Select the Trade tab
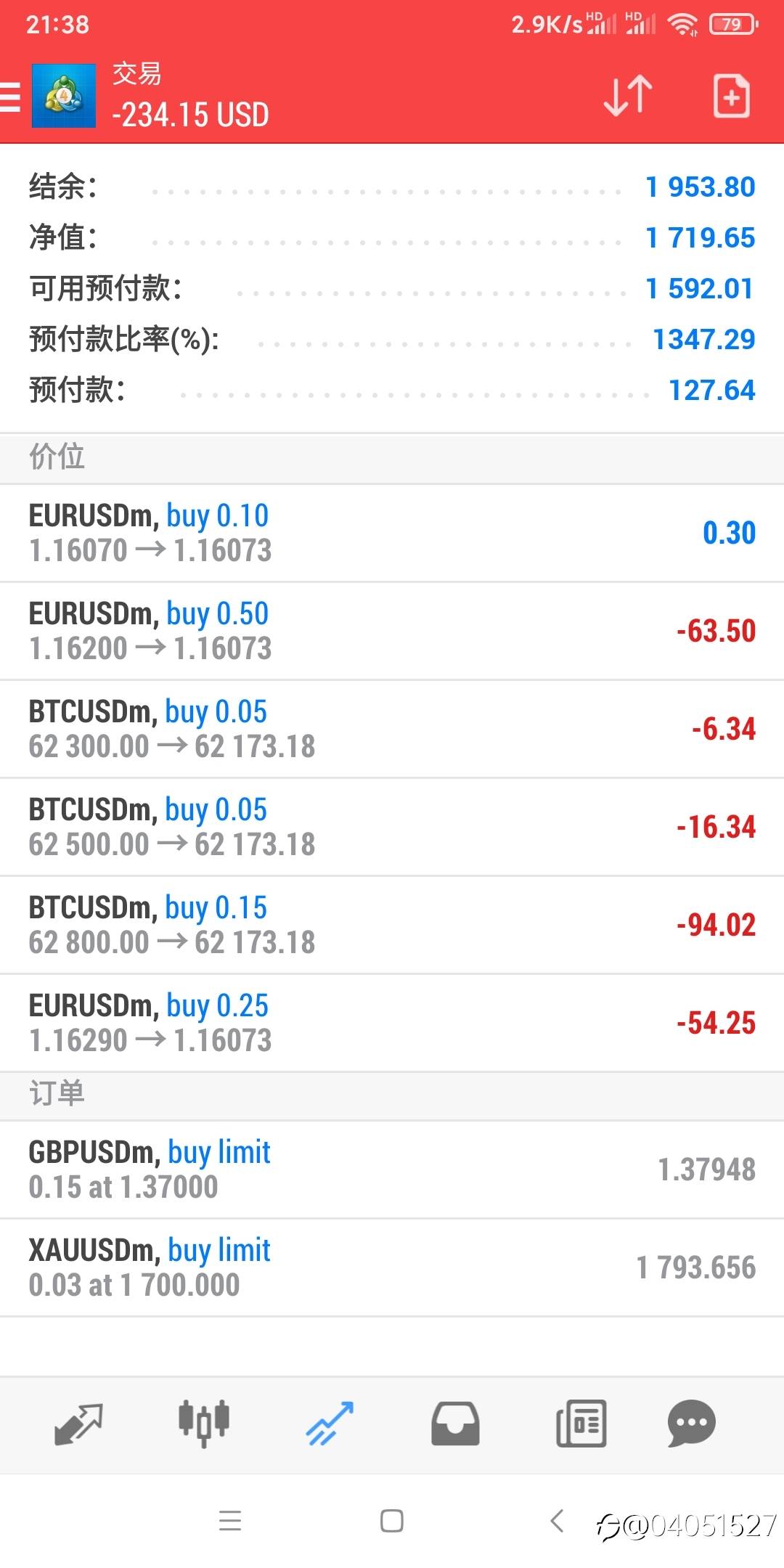This screenshot has width=784, height=1568. pyautogui.click(x=330, y=1424)
